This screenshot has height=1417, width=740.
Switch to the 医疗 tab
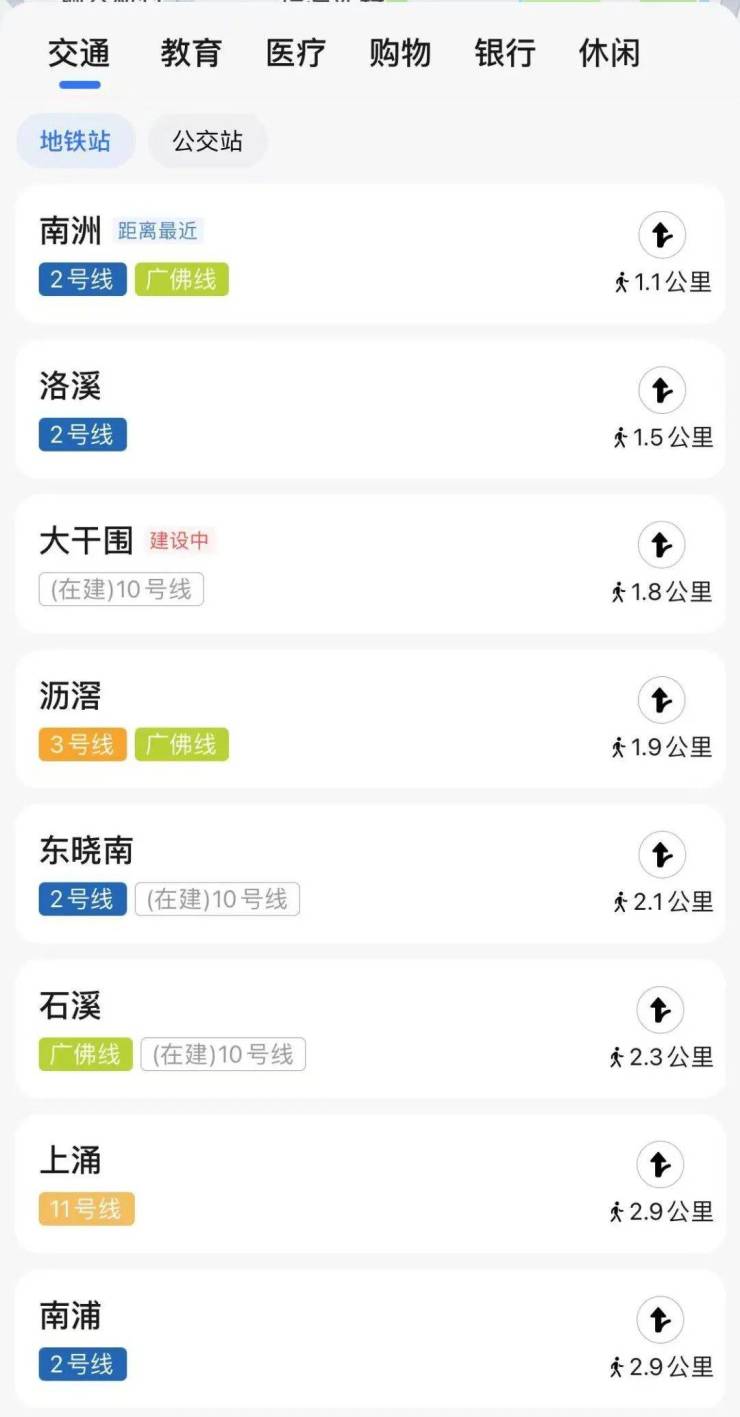[x=296, y=53]
